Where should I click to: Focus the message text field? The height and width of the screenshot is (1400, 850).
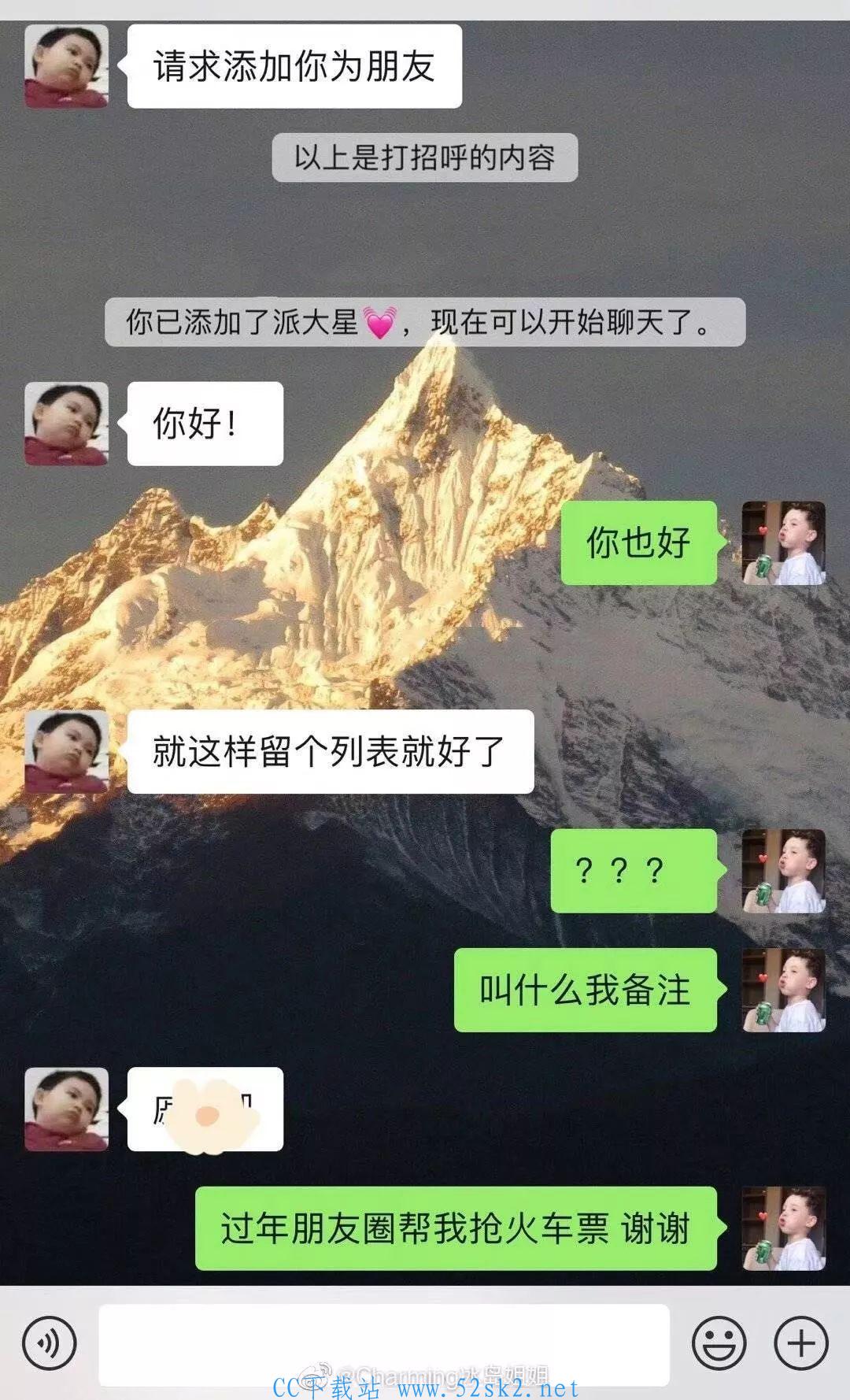point(384,1344)
